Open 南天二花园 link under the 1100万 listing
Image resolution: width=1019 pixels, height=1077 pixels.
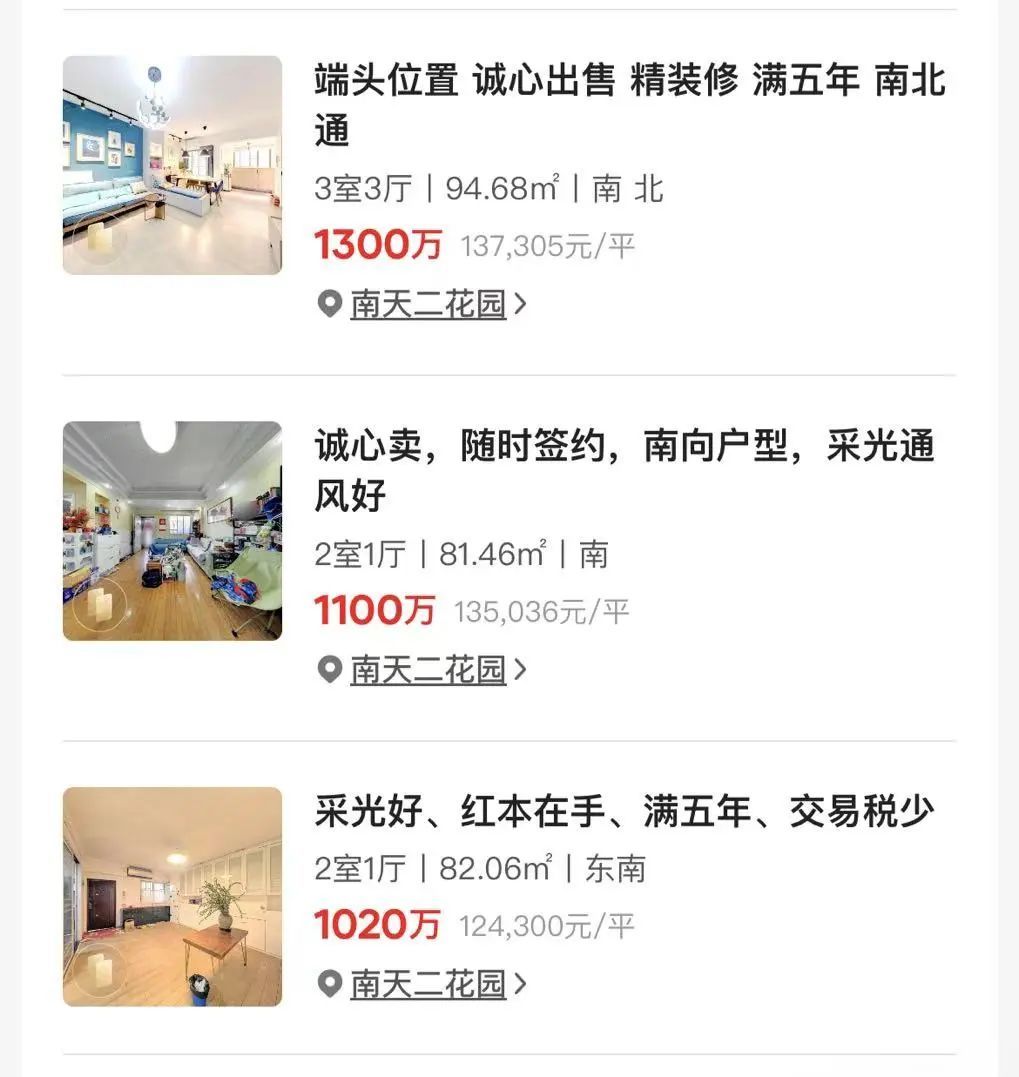[x=428, y=670]
